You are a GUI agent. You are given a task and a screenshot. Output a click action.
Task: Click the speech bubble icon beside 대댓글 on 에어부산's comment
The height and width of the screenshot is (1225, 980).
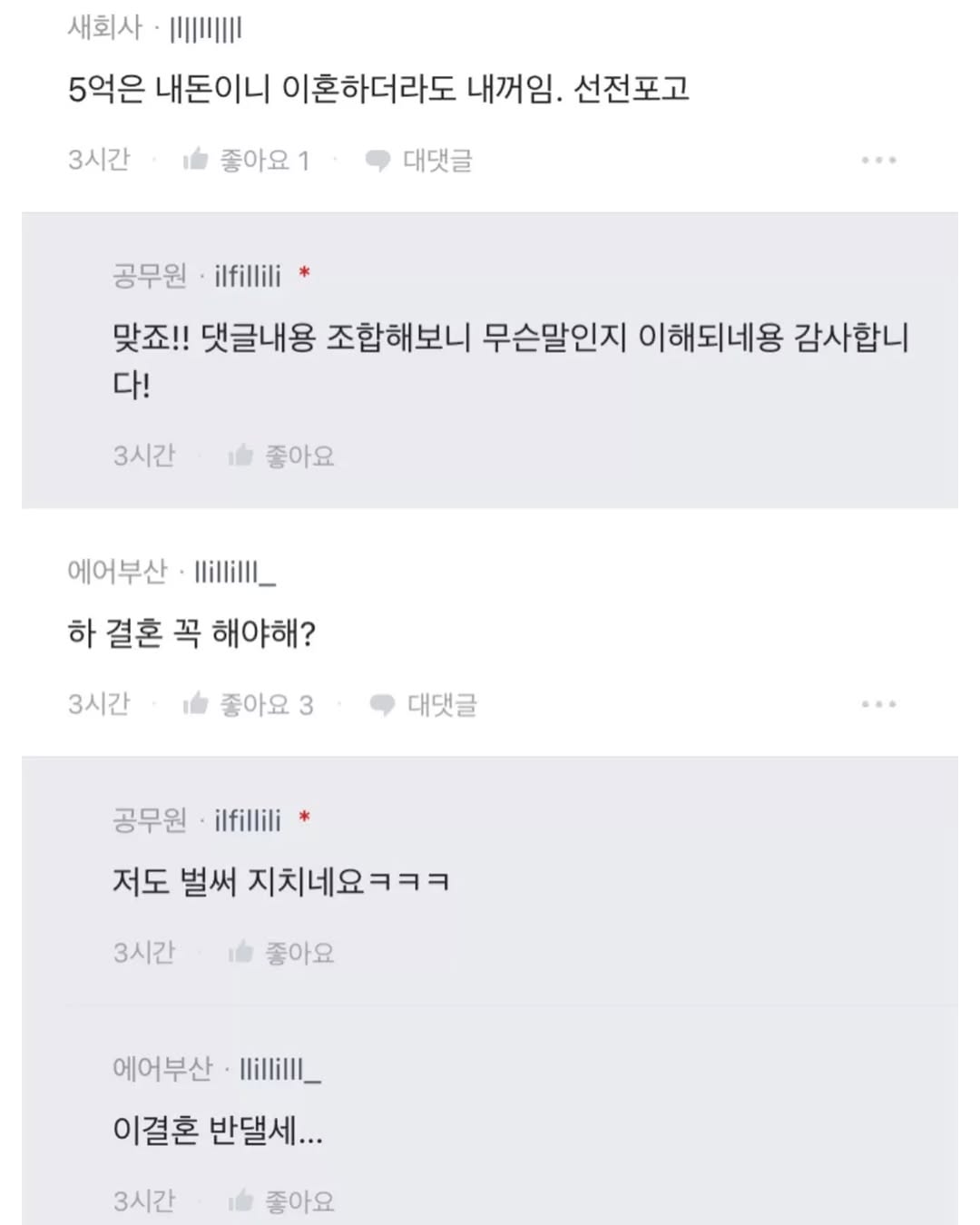tap(381, 703)
